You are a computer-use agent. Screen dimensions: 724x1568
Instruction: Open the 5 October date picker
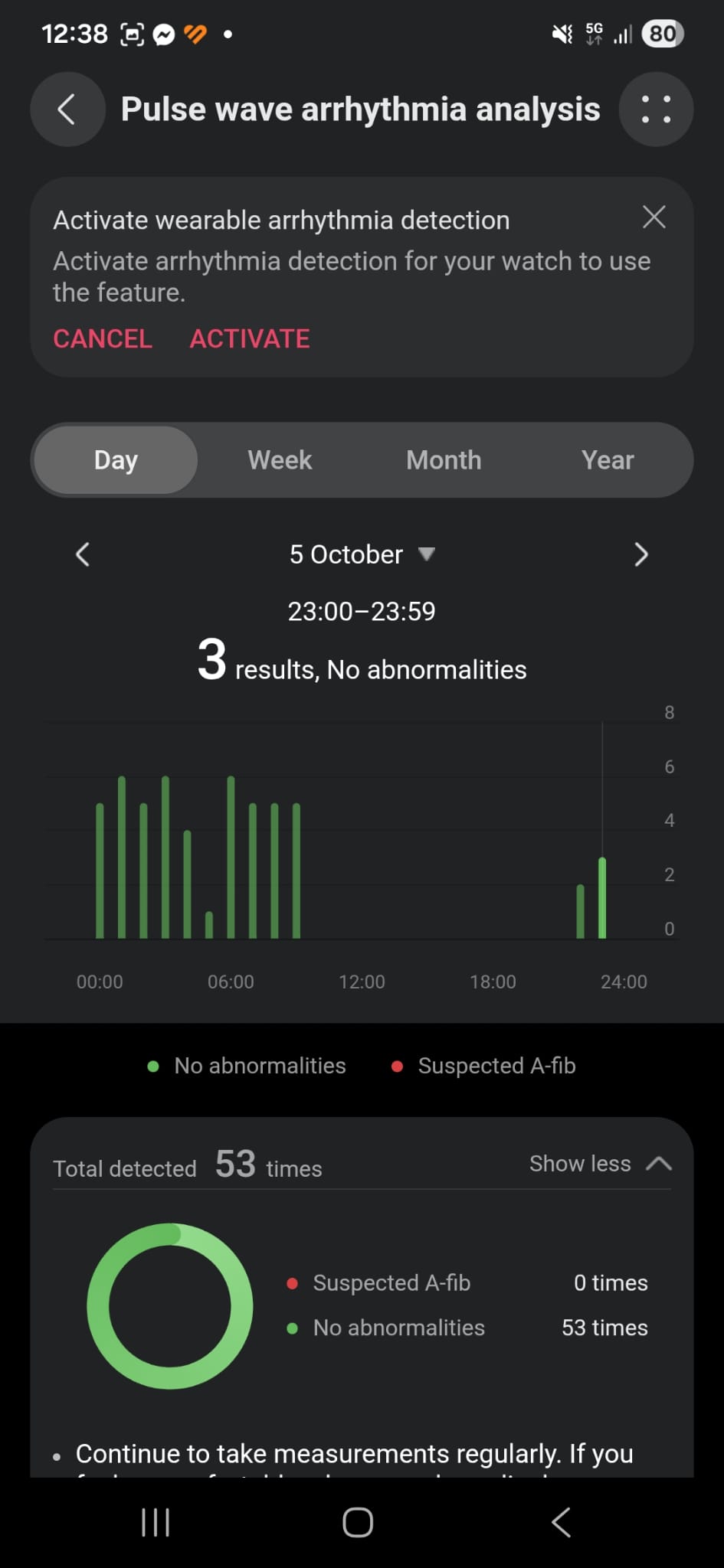(x=362, y=554)
